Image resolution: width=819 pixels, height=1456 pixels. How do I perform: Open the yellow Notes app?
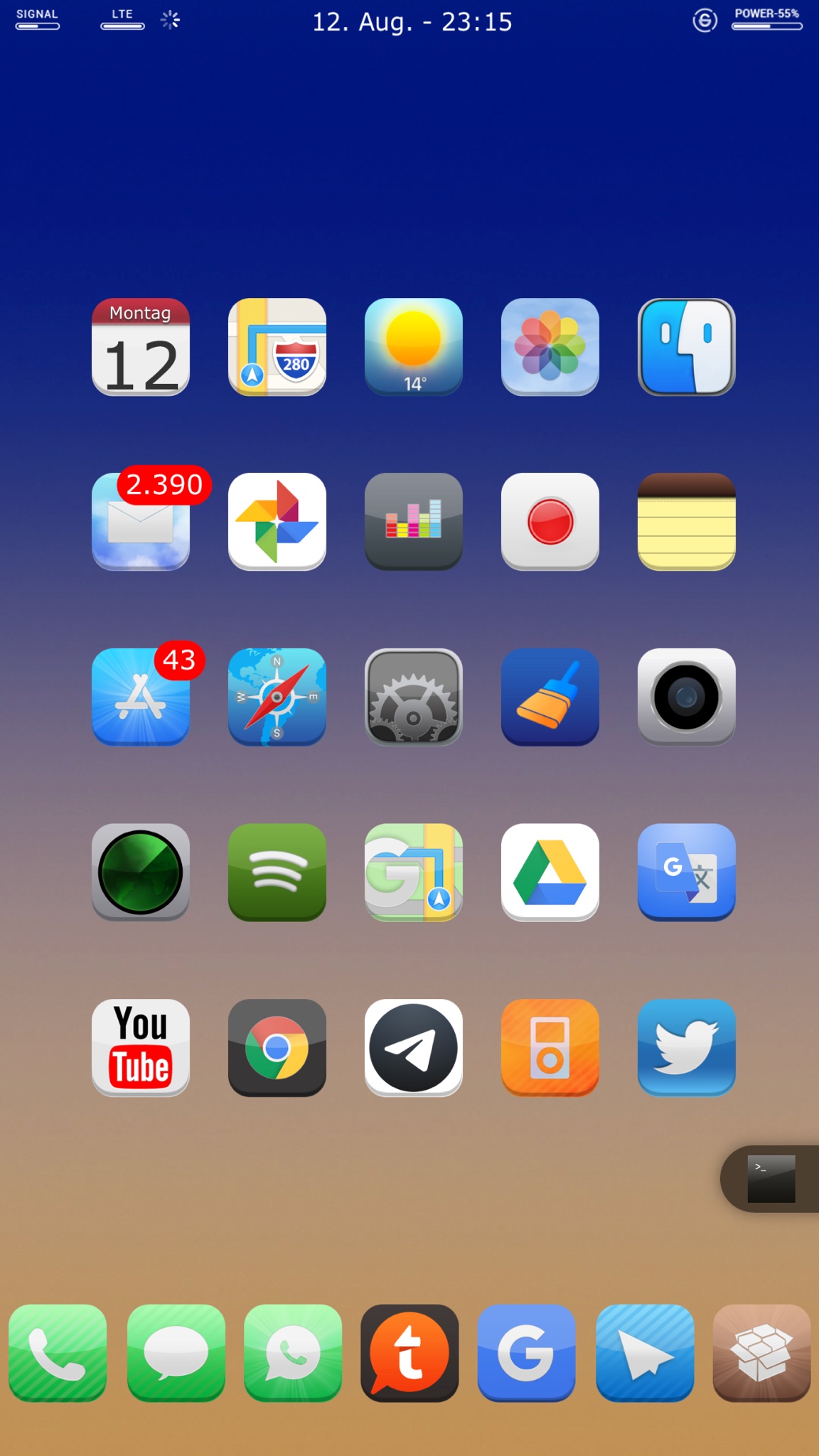point(687,522)
